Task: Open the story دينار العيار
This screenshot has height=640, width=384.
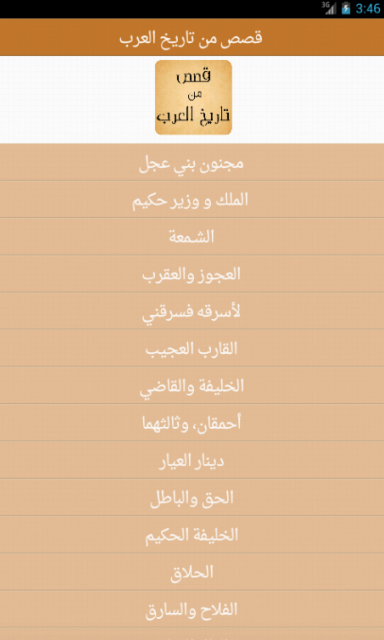Action: pyautogui.click(x=192, y=460)
